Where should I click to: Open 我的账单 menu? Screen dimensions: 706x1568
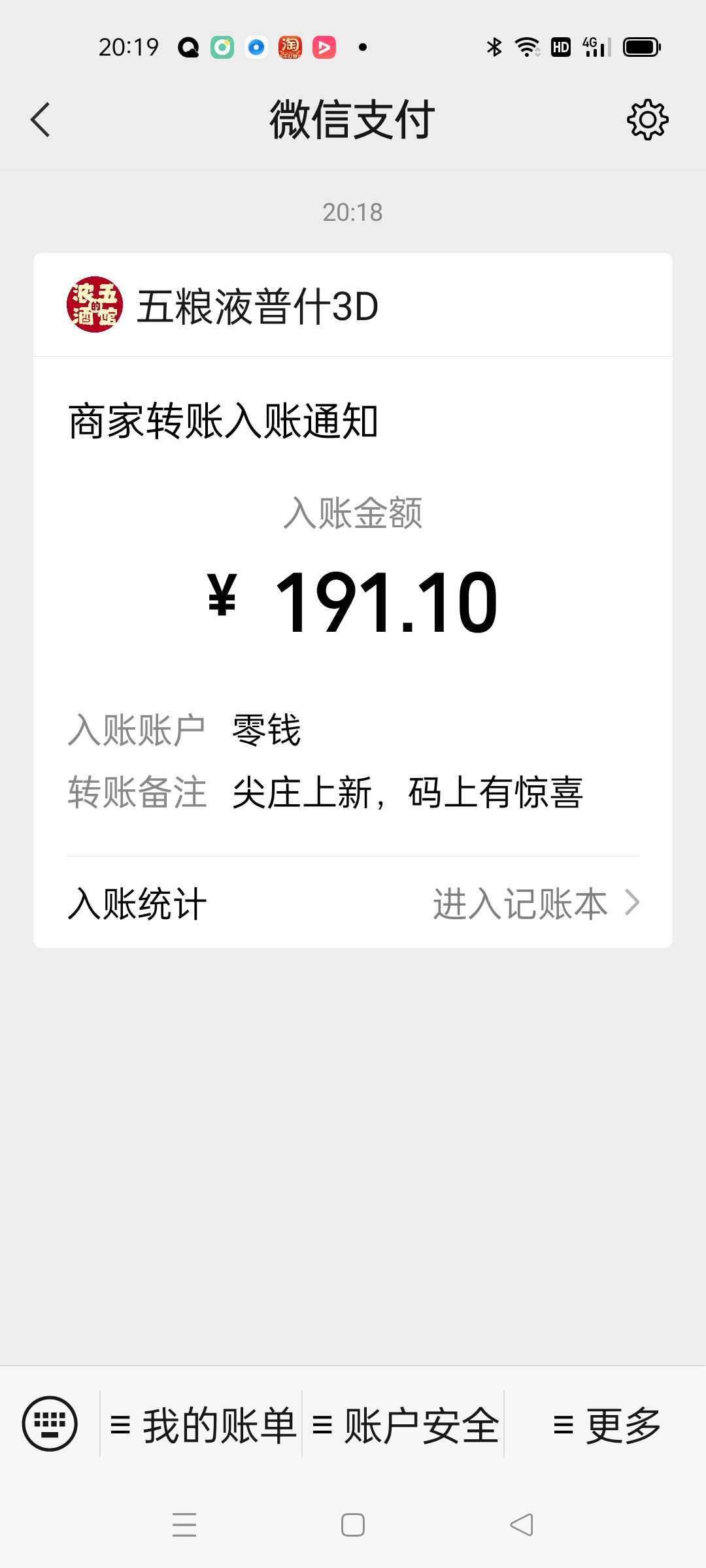[x=201, y=1424]
